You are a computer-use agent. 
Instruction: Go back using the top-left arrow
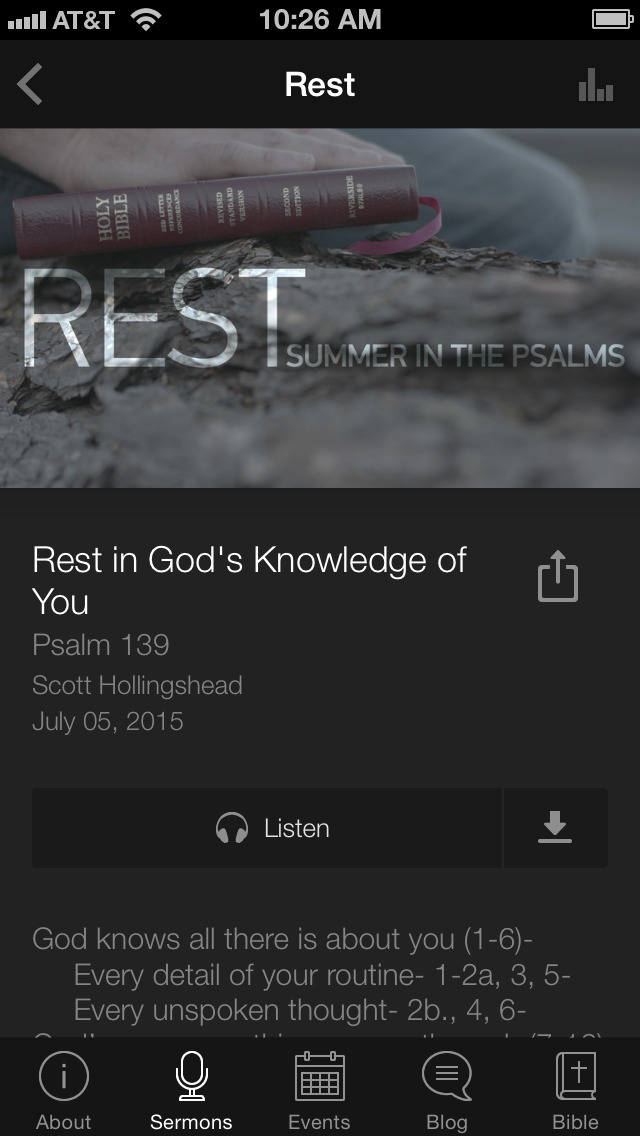click(30, 84)
